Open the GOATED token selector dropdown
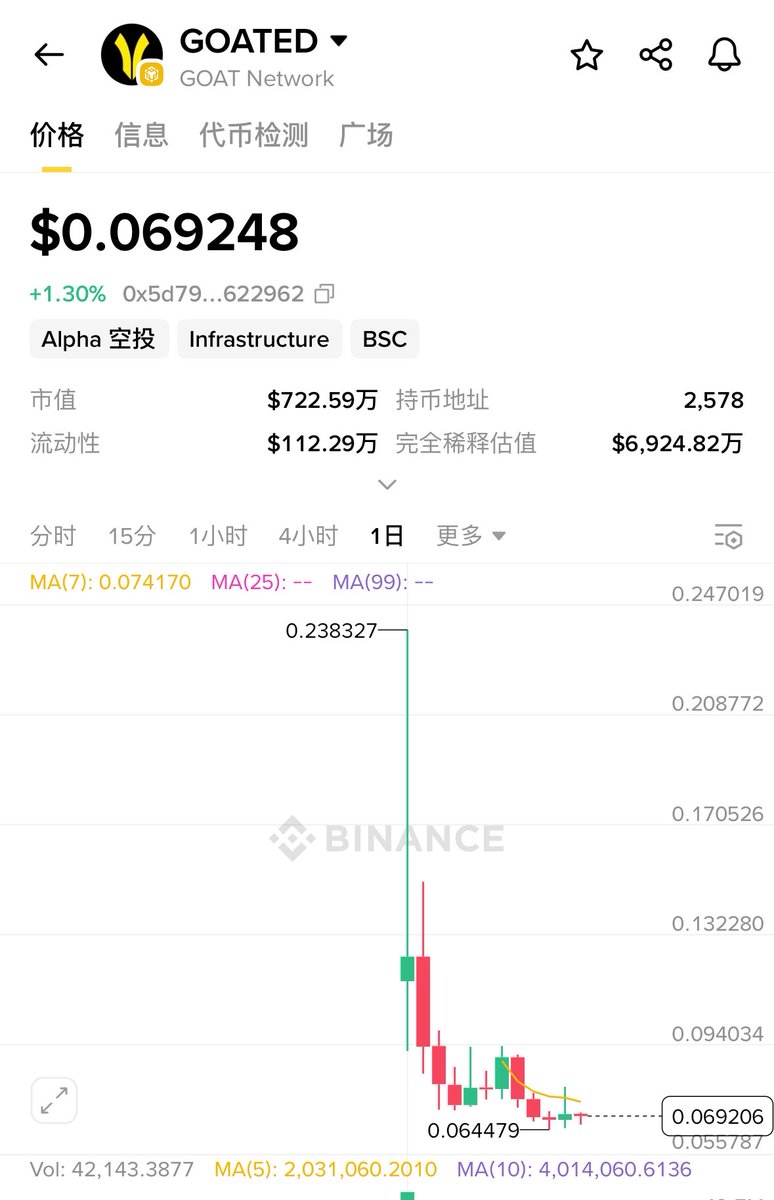Screen dimensions: 774x1200 point(339,41)
